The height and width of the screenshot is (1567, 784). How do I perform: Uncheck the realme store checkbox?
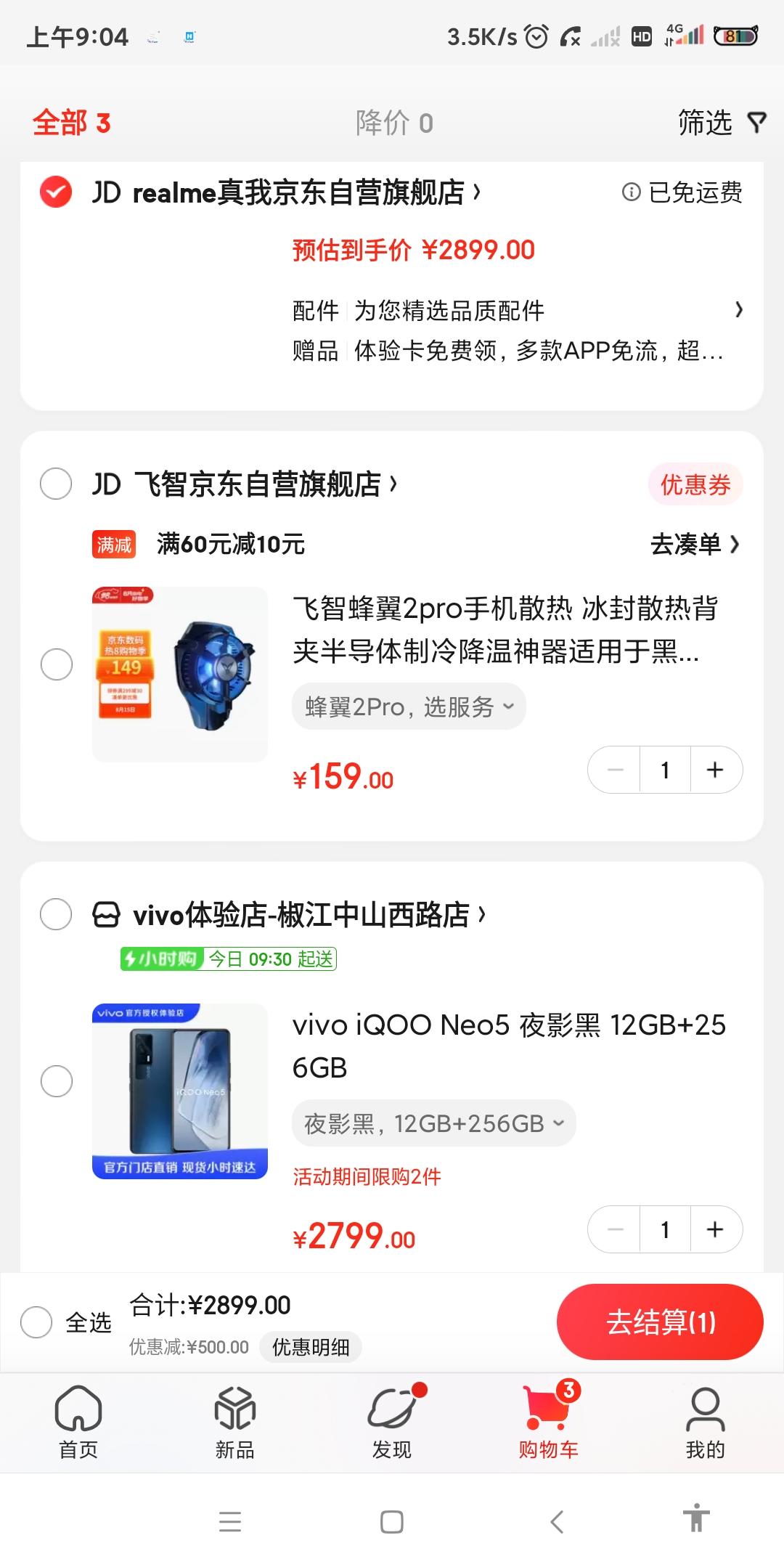click(56, 192)
